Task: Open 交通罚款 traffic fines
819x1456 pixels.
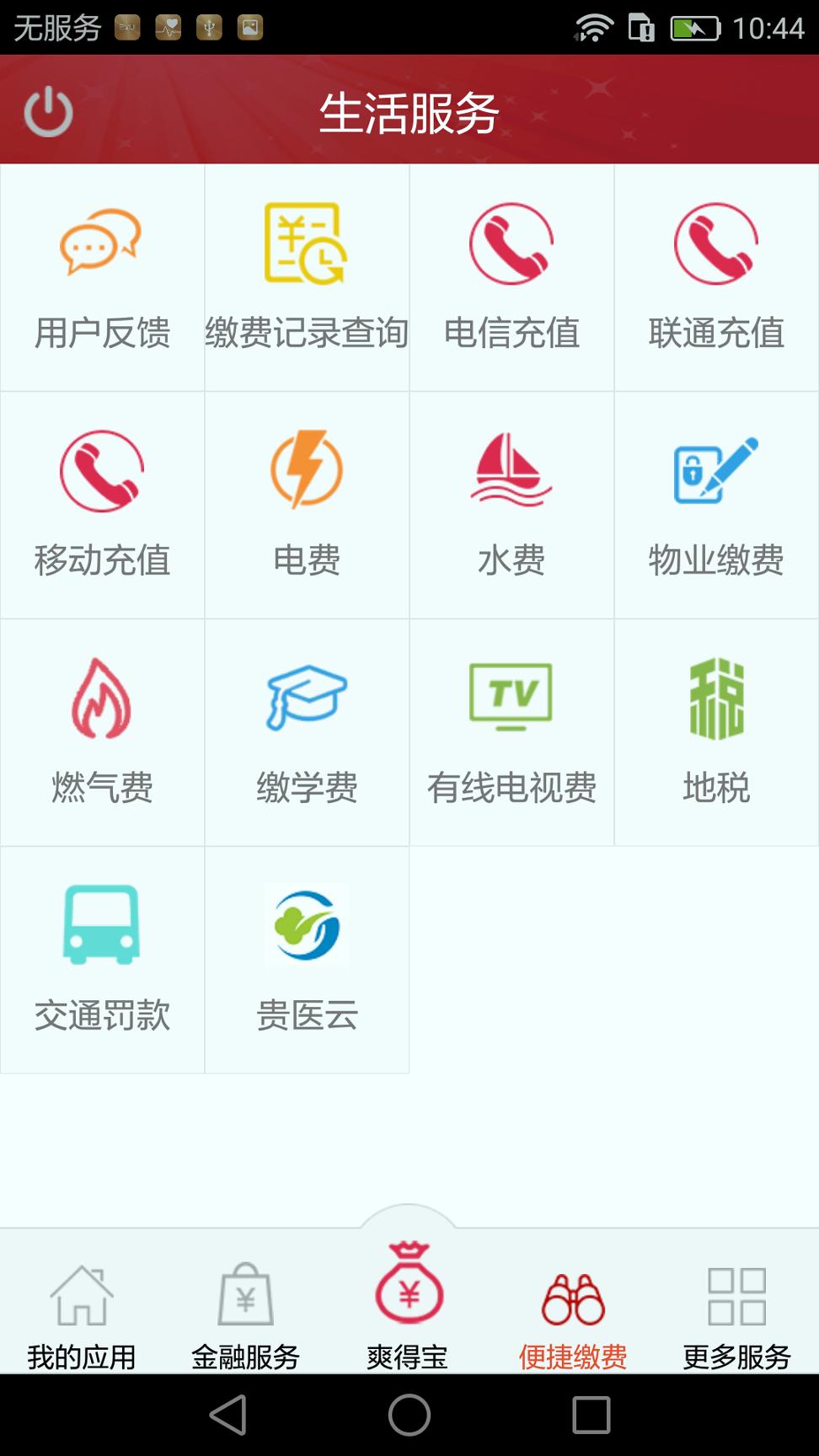Action: [x=102, y=960]
